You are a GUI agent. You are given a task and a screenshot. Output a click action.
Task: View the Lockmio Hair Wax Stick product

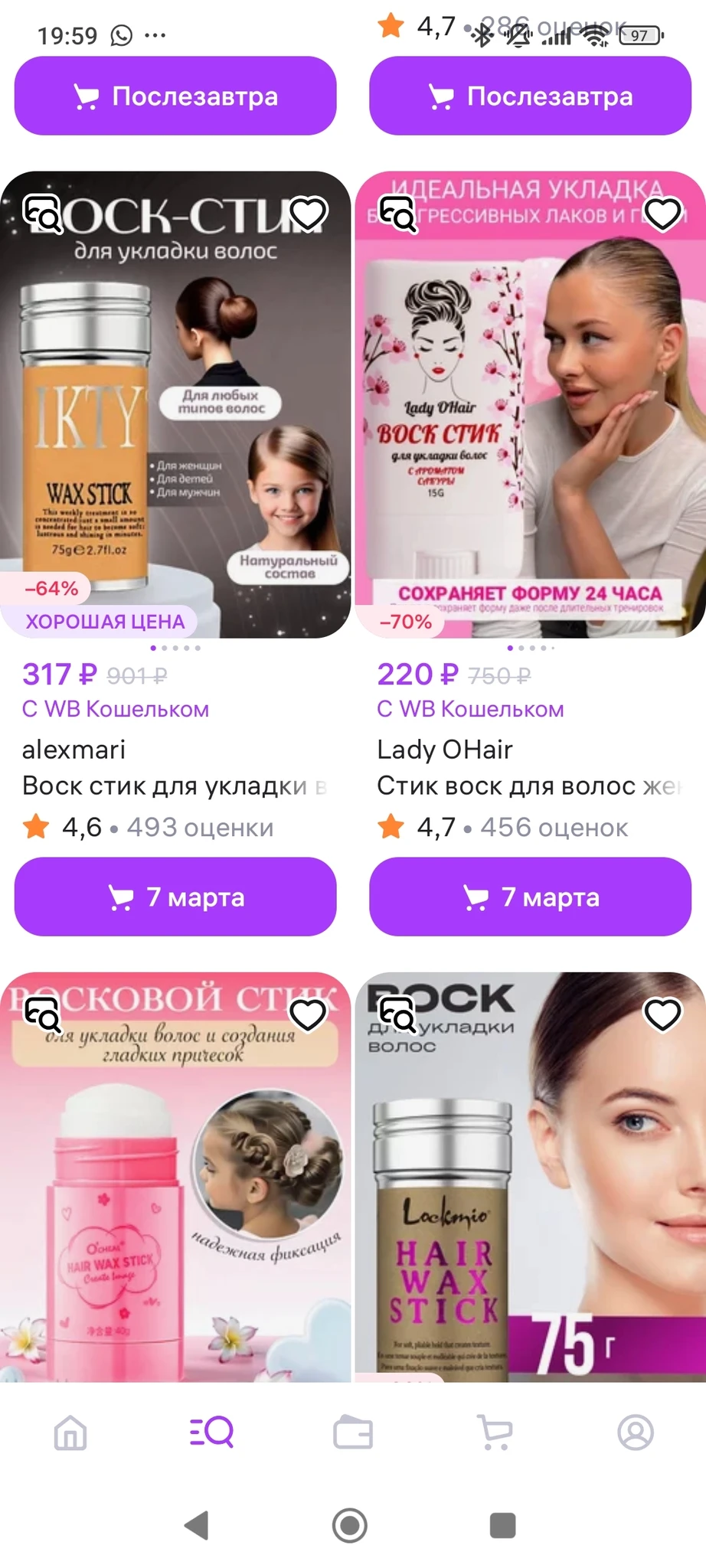tap(530, 1194)
